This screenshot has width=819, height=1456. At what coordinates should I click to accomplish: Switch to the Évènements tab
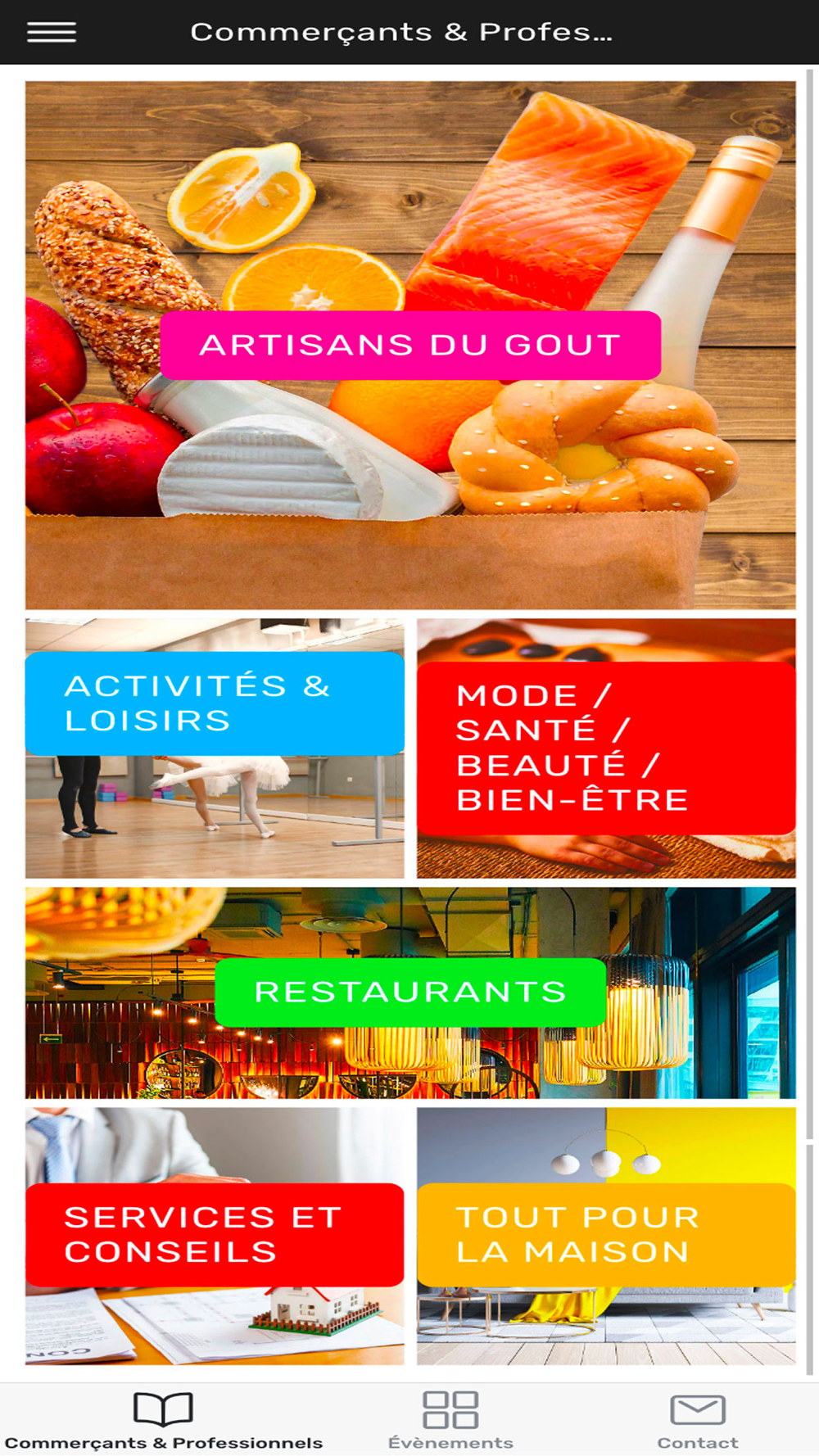(450, 1420)
